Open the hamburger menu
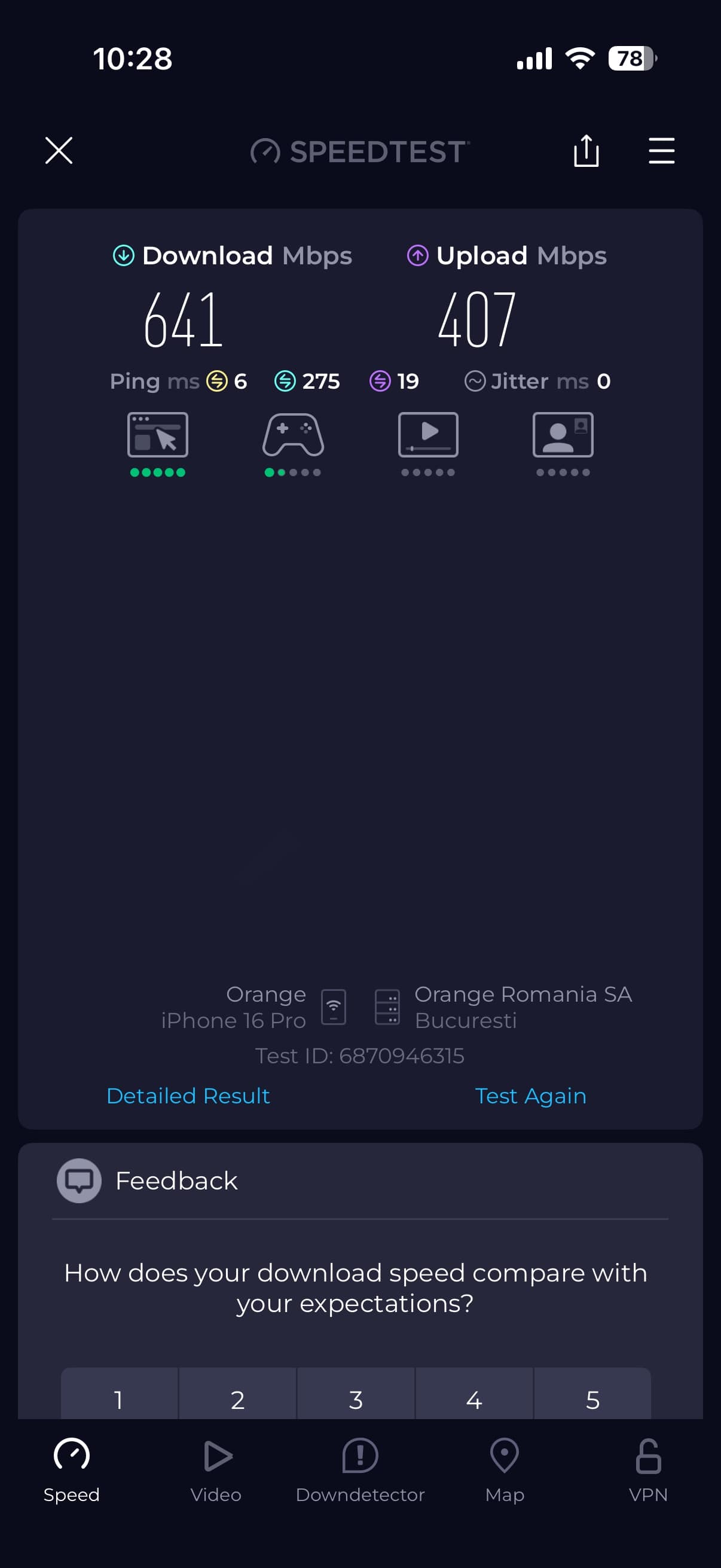Image resolution: width=721 pixels, height=1568 pixels. tap(661, 150)
